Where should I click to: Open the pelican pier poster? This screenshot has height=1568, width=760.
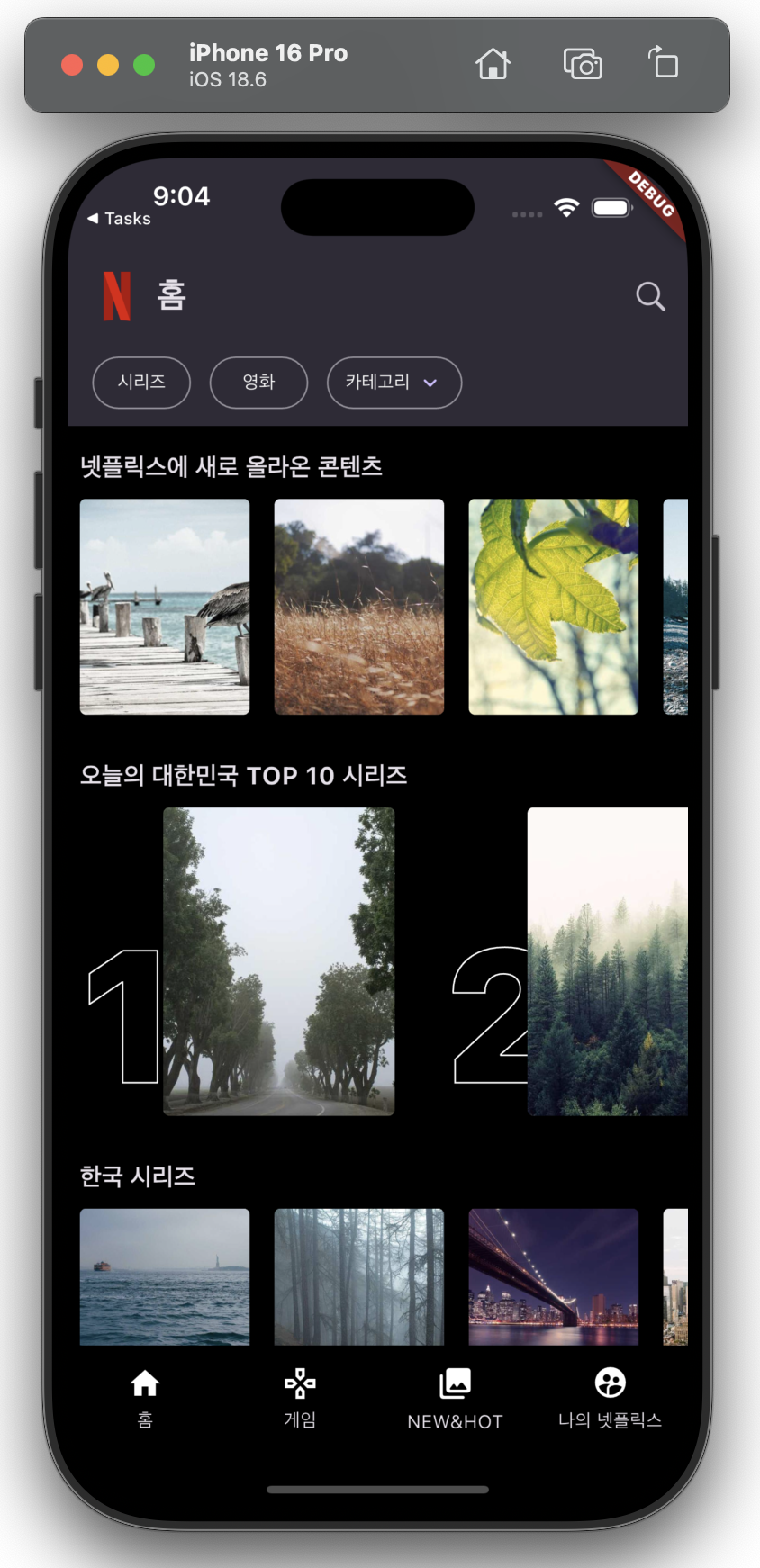point(165,607)
